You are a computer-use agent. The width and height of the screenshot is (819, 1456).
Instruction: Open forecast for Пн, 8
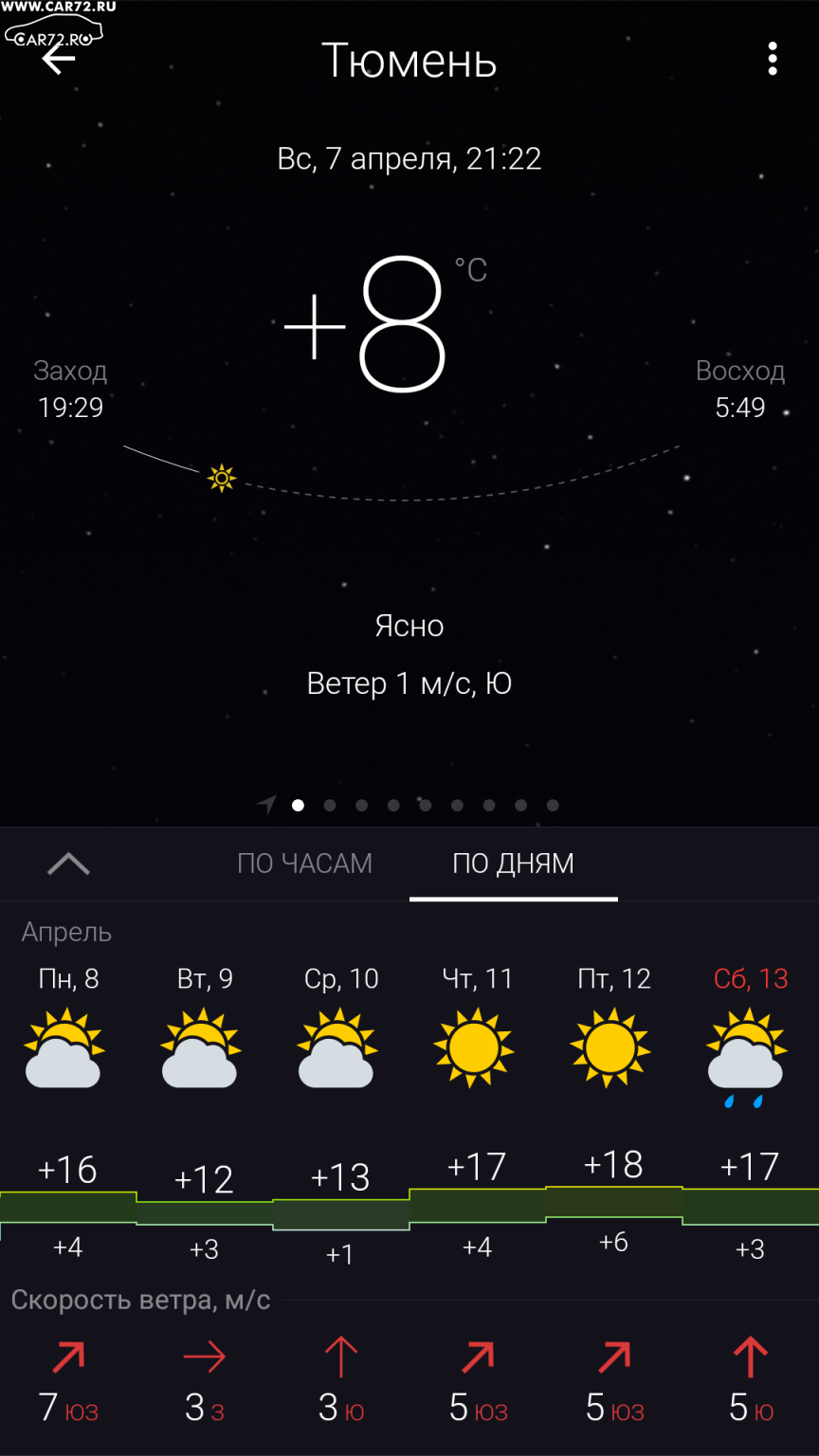(68, 979)
